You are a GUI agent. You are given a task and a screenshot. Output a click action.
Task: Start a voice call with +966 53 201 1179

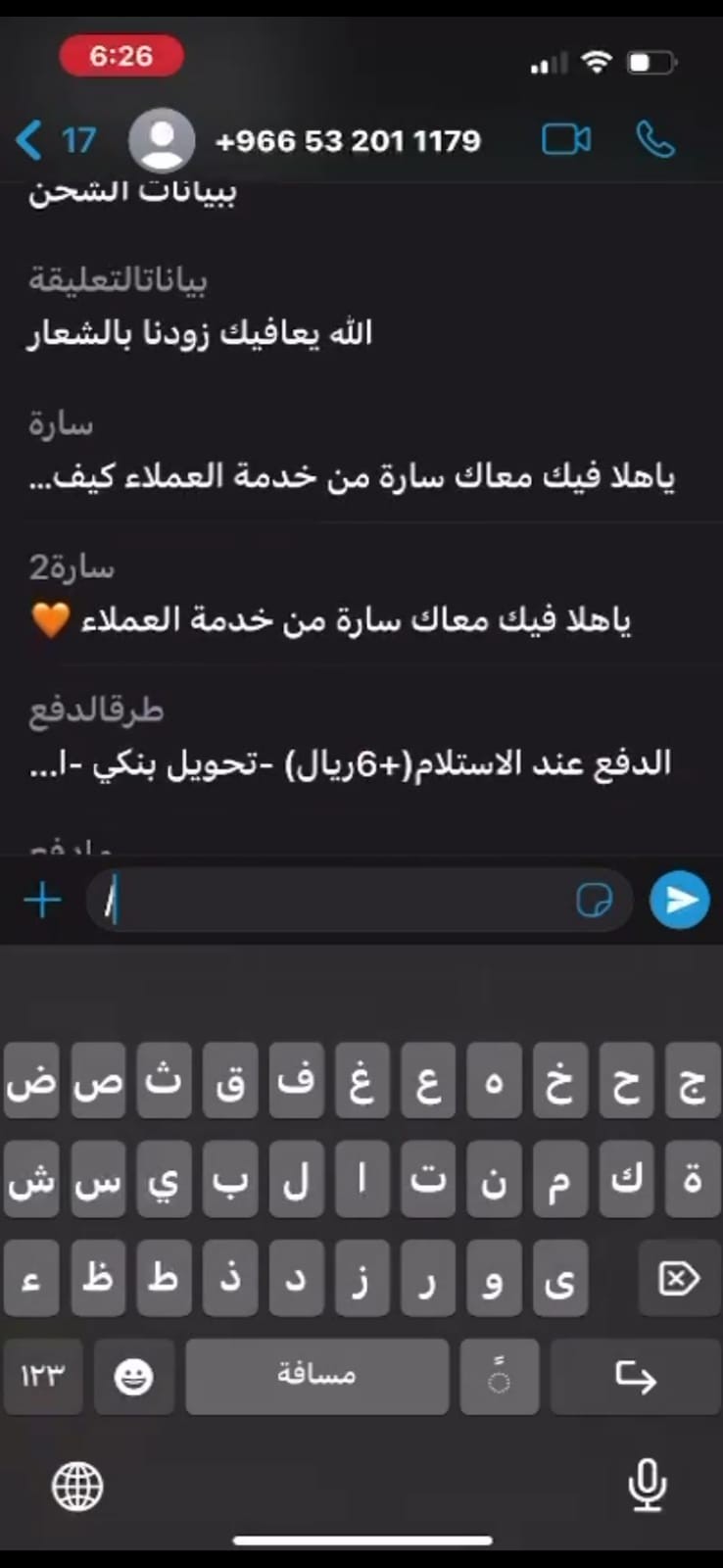pyautogui.click(x=655, y=140)
